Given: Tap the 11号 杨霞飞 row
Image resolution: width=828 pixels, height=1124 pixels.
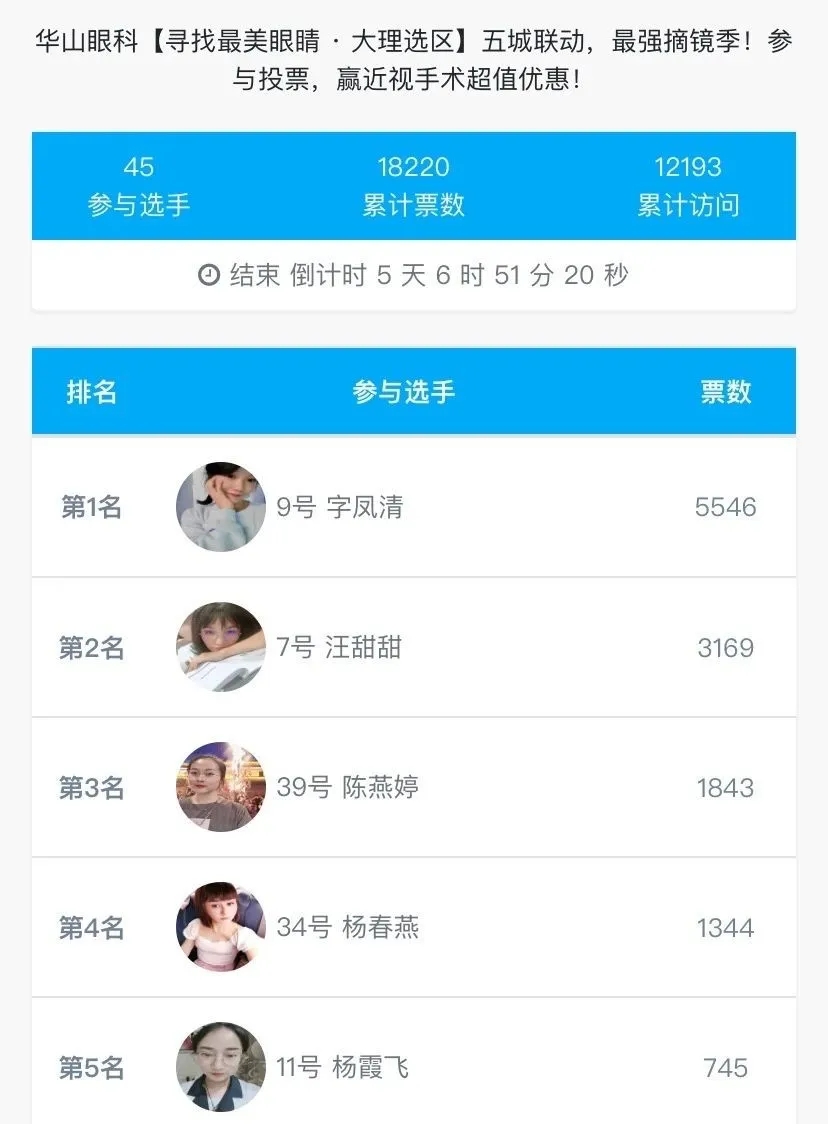Looking at the screenshot, I should pyautogui.click(x=342, y=1067).
